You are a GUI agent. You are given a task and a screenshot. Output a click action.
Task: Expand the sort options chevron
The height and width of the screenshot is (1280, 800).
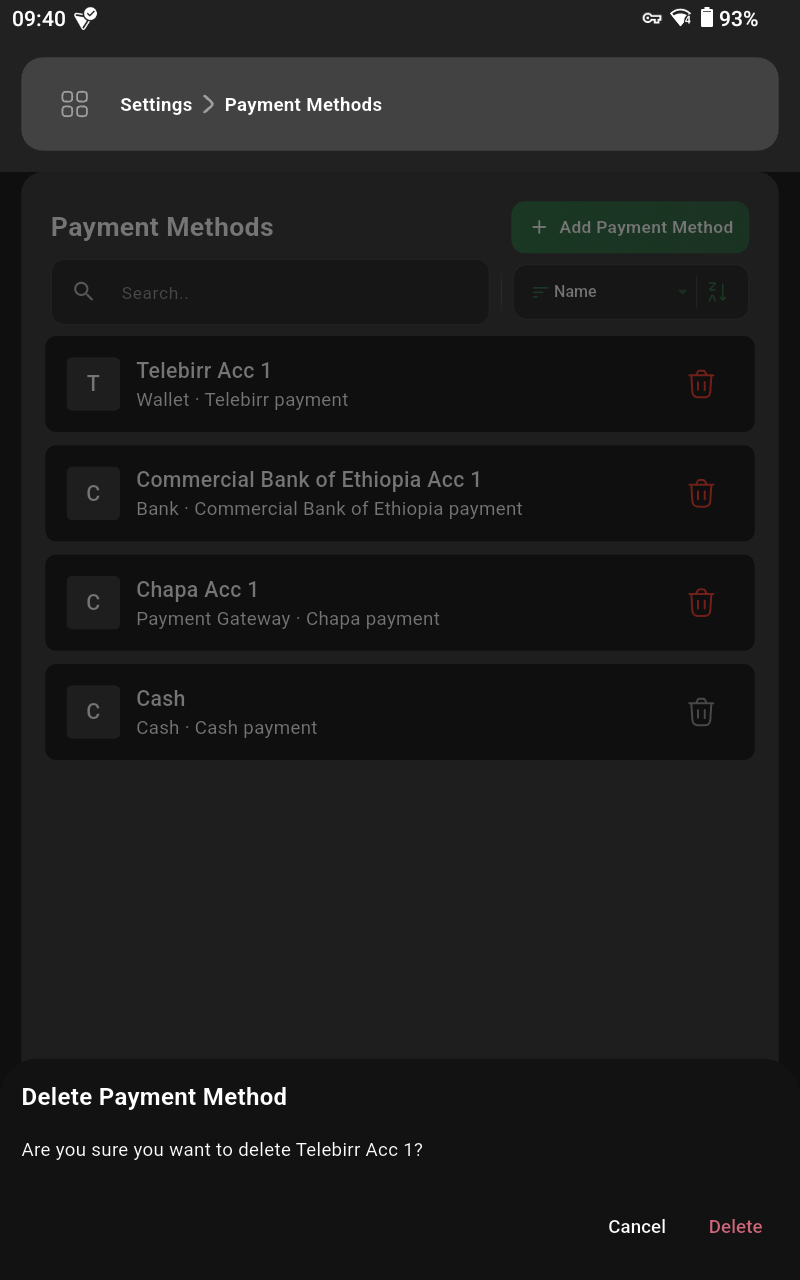pyautogui.click(x=682, y=292)
